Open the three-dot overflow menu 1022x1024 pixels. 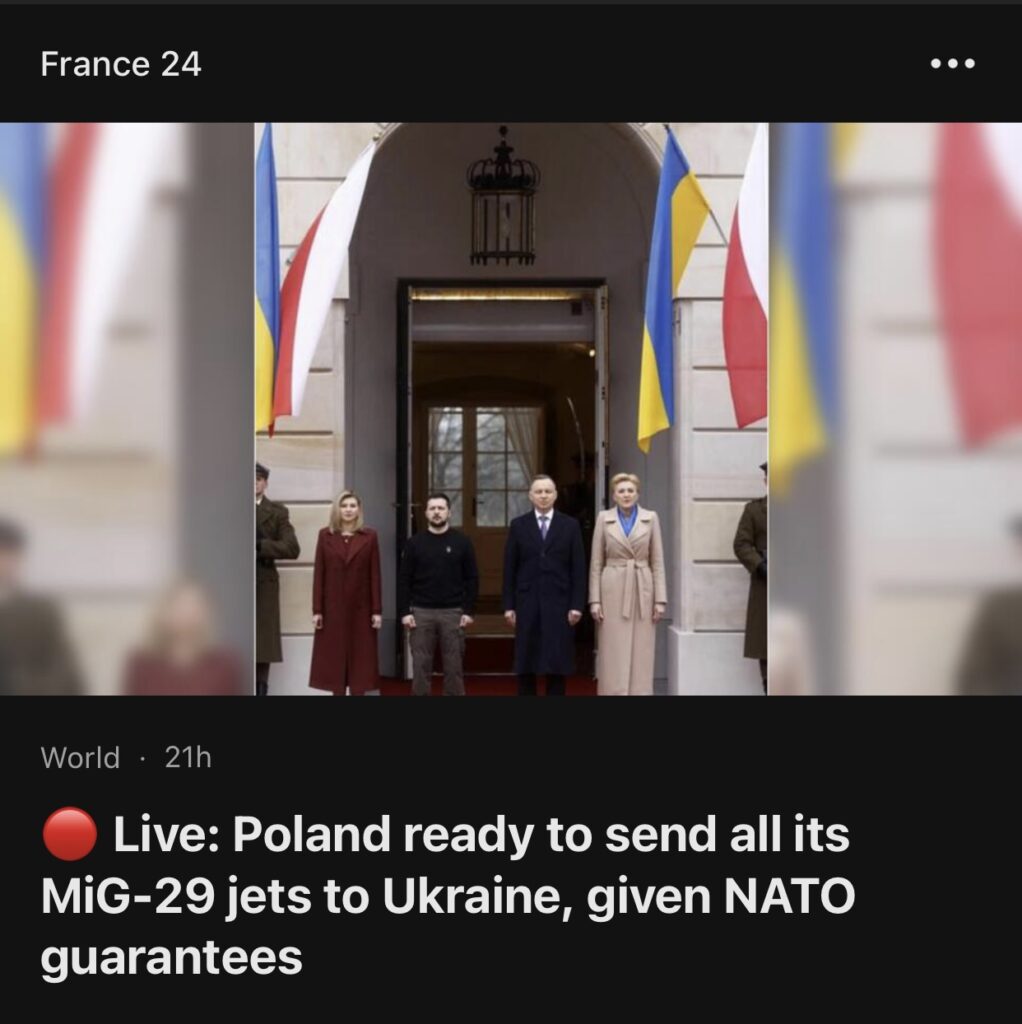[951, 65]
